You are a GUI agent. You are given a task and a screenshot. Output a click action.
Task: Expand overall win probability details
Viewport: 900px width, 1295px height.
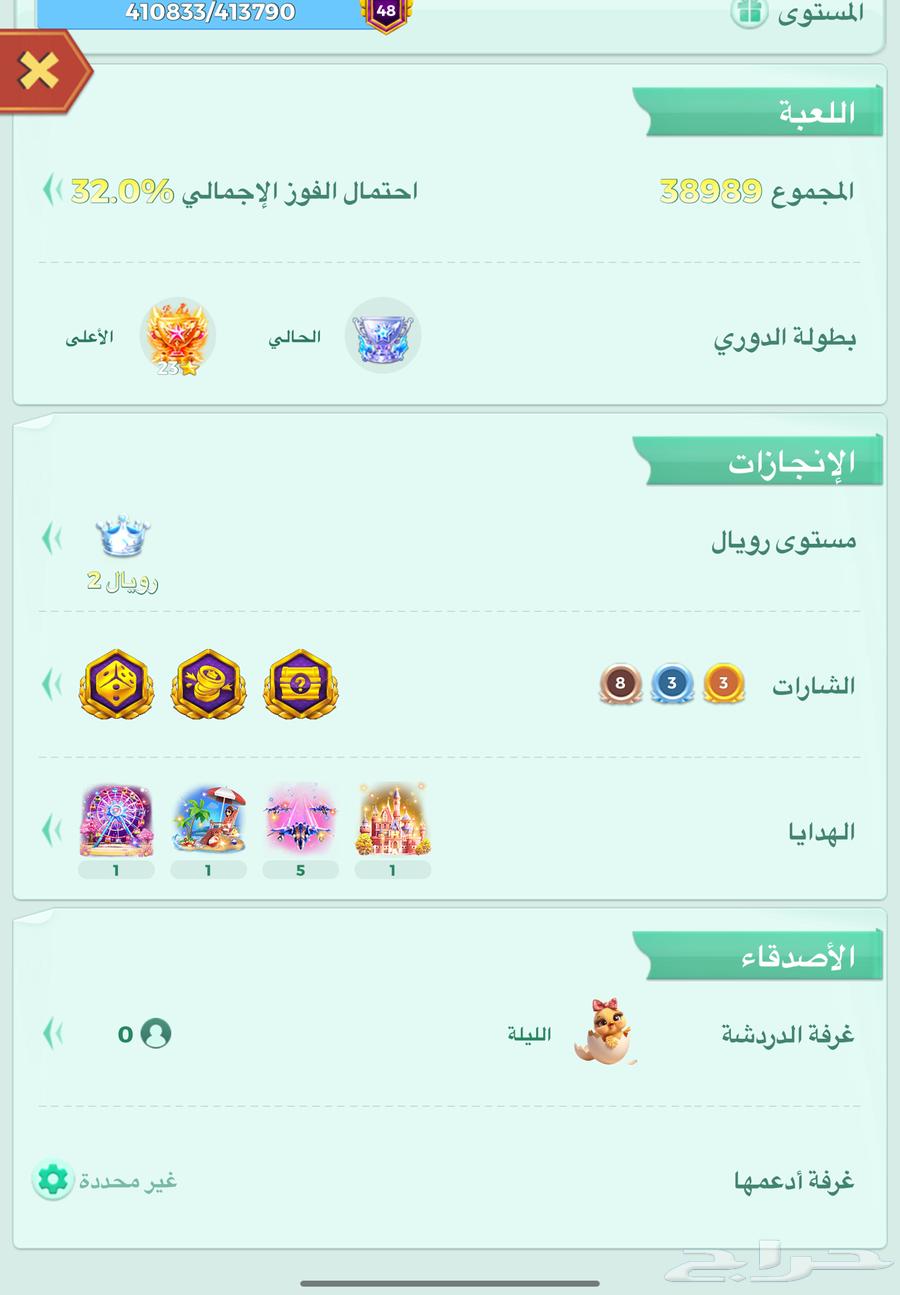point(52,190)
